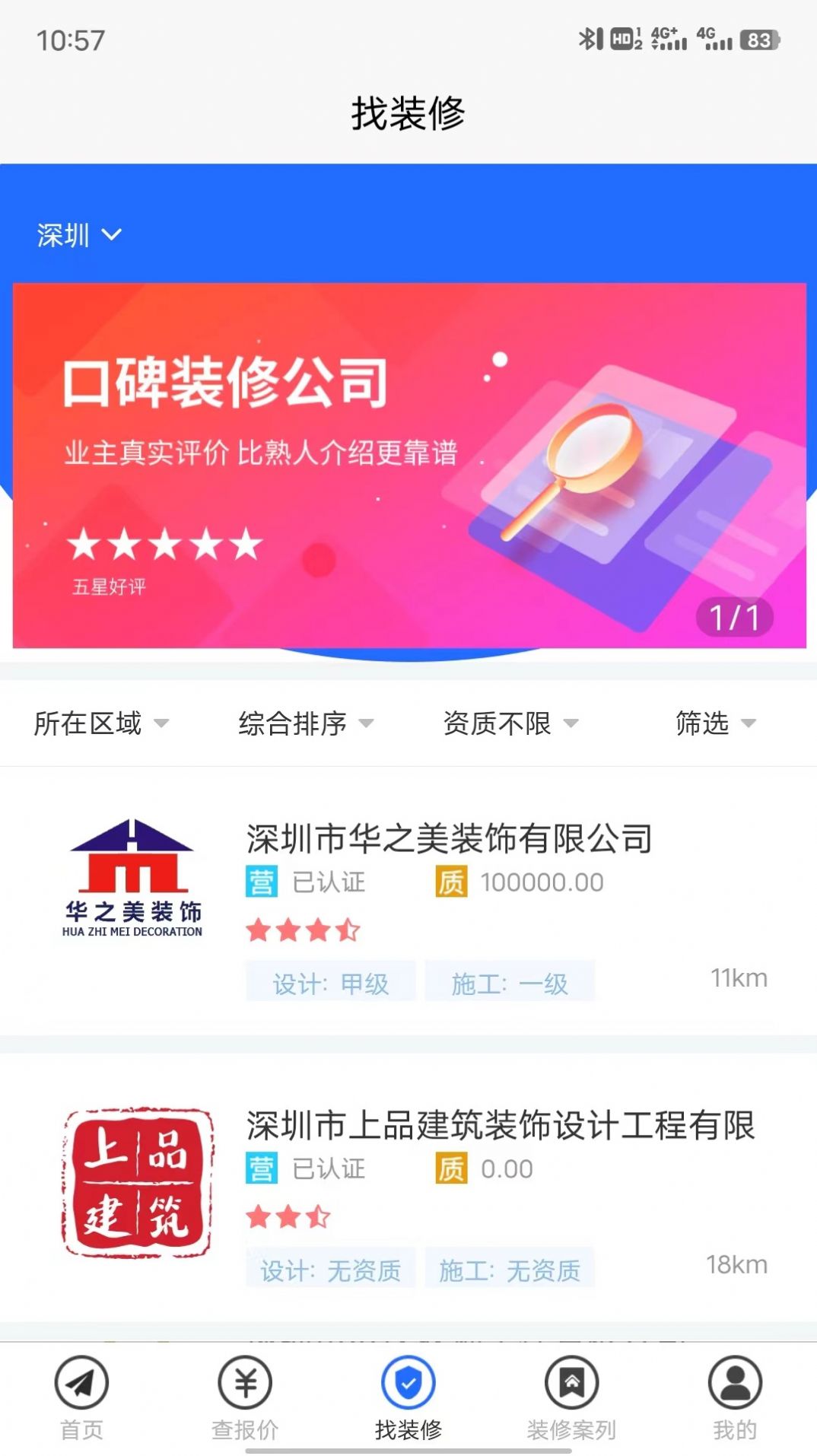Viewport: 817px width, 1456px height.
Task: Tap the five-star rating on the banner
Action: [x=166, y=545]
